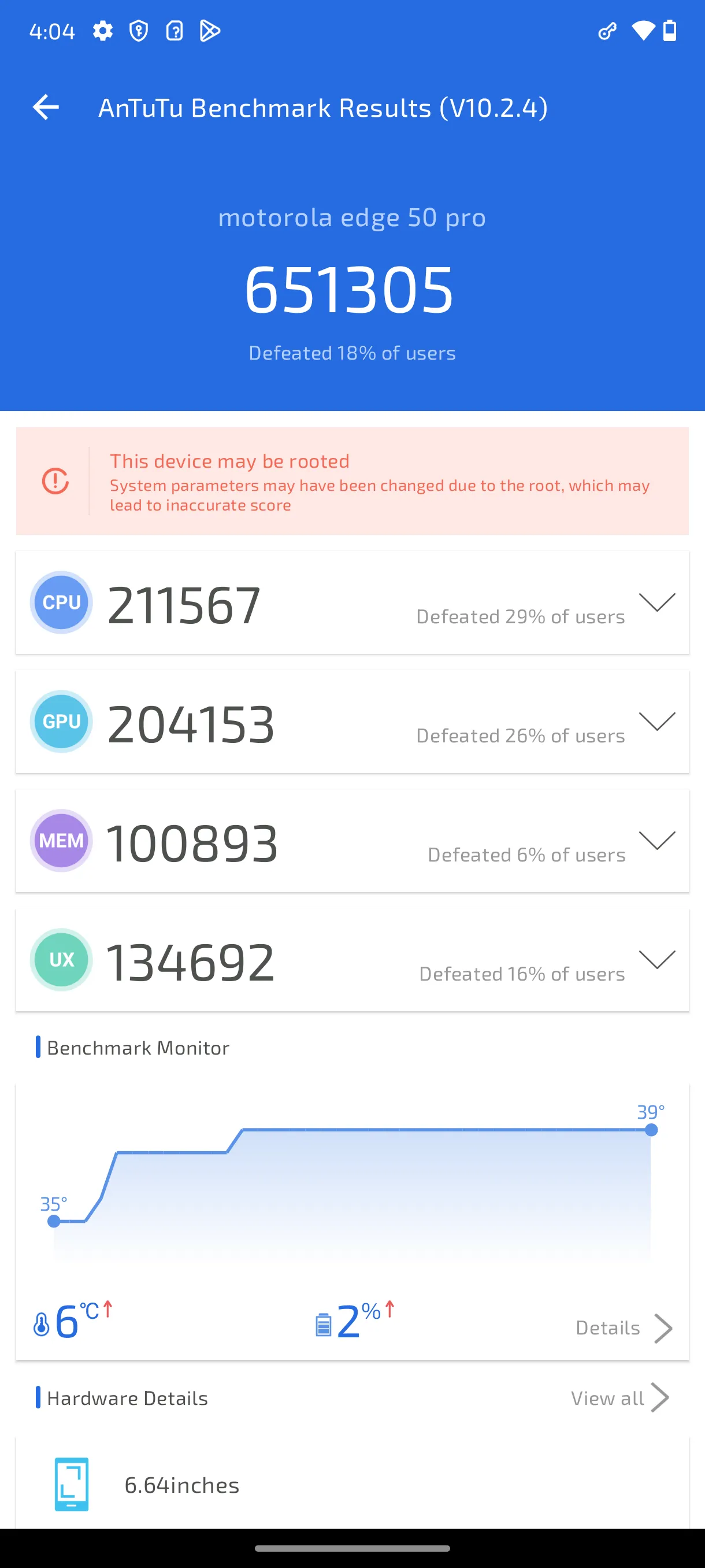The image size is (705, 1568).
Task: Expand the MEM score section
Action: pyautogui.click(x=657, y=841)
